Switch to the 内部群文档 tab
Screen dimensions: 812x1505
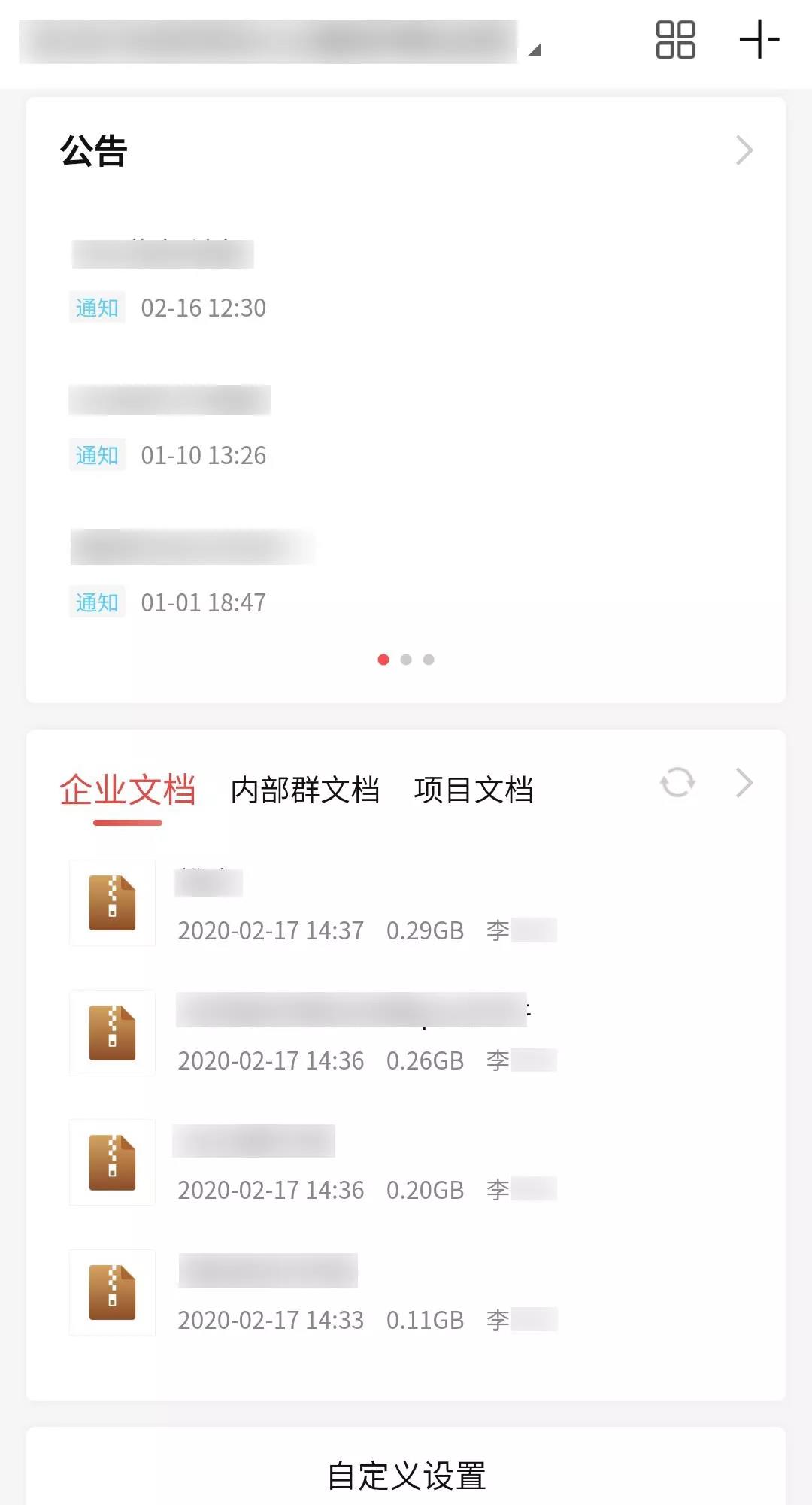point(304,790)
